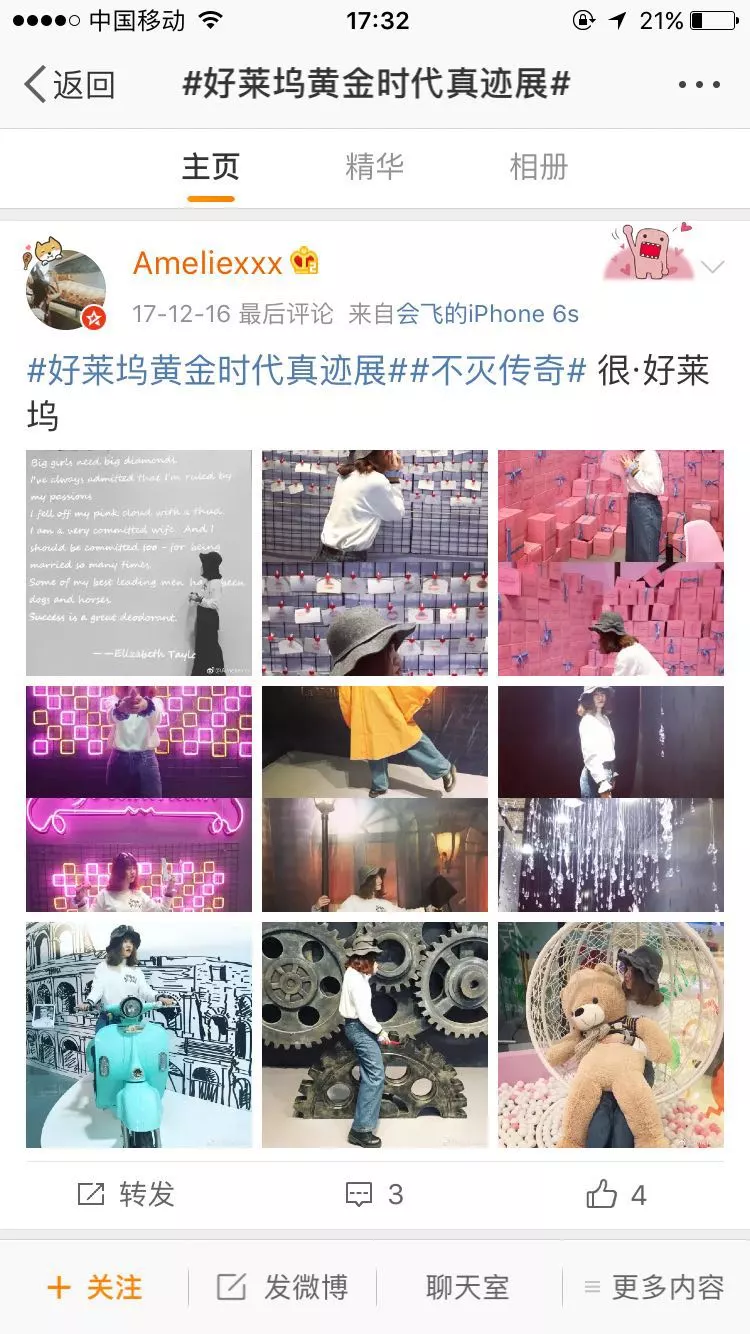This screenshot has height=1334, width=750.
Task: Open the giant gears photo
Action: (375, 1035)
